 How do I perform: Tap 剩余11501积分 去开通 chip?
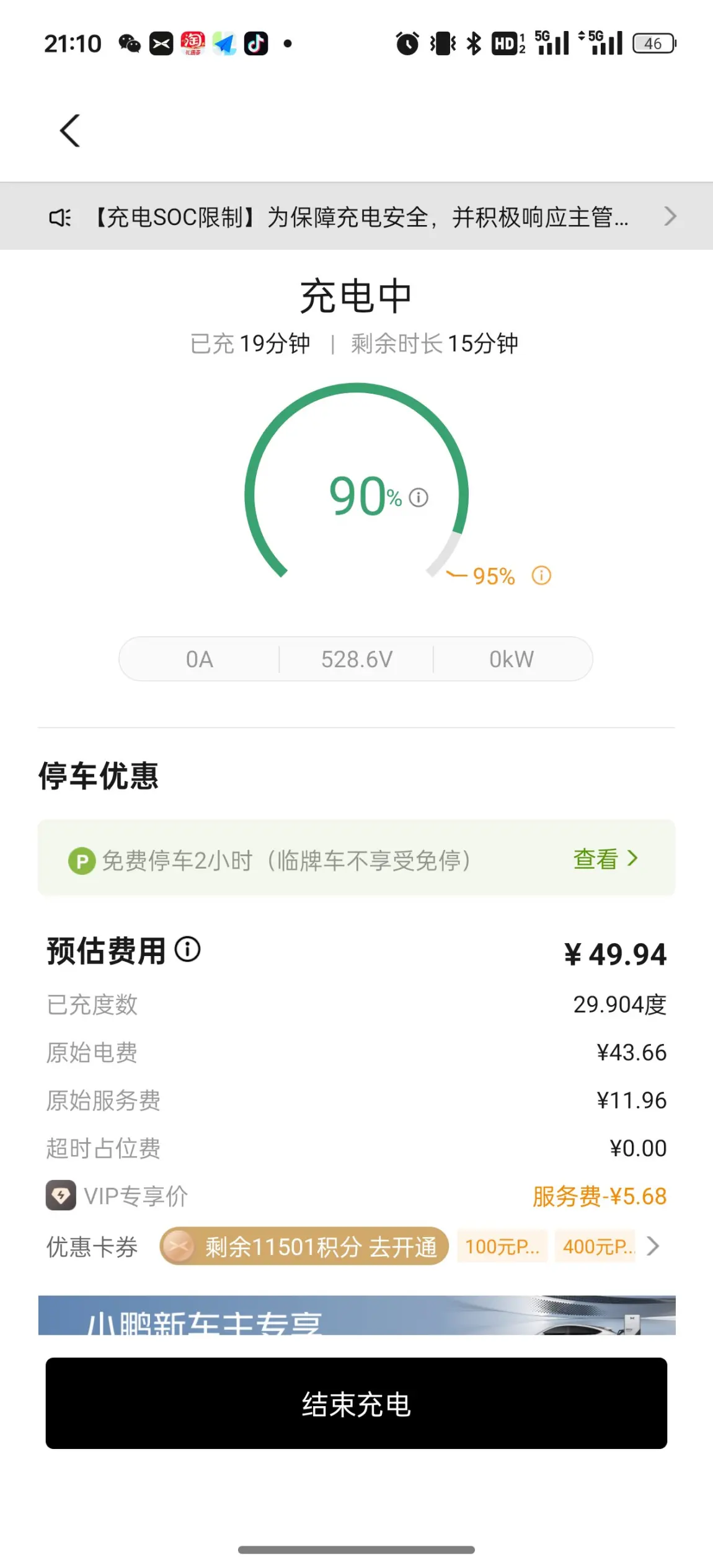pyautogui.click(x=304, y=1246)
